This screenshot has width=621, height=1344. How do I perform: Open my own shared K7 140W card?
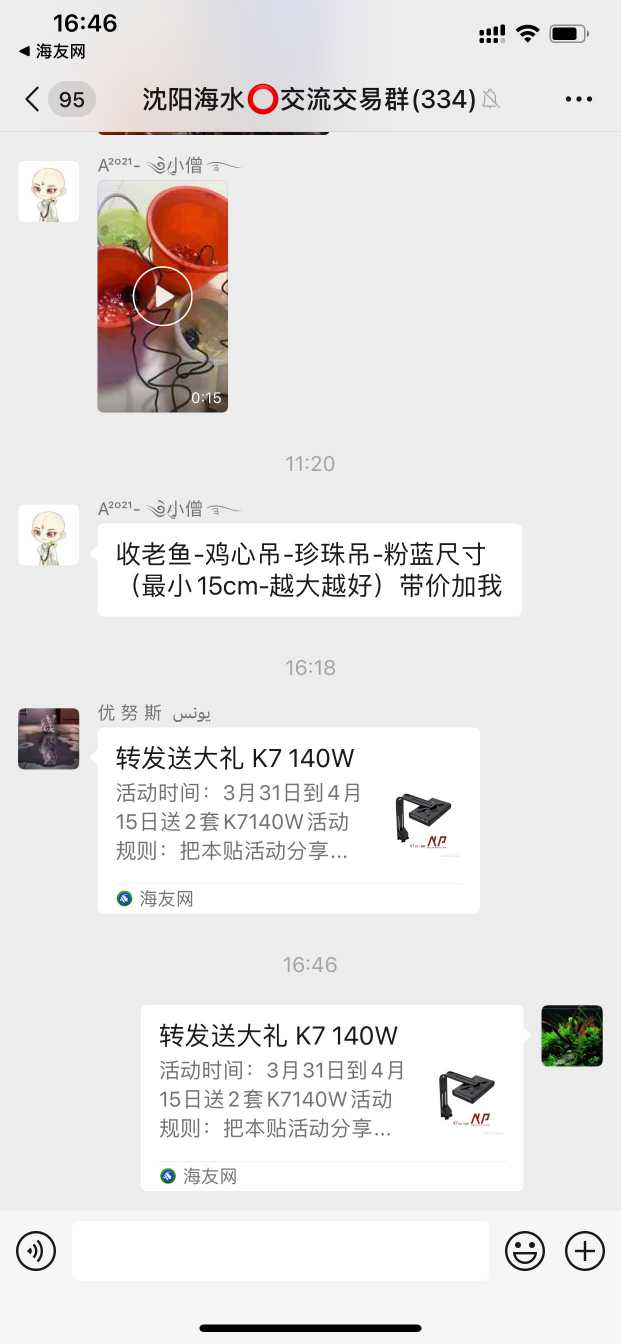331,1097
